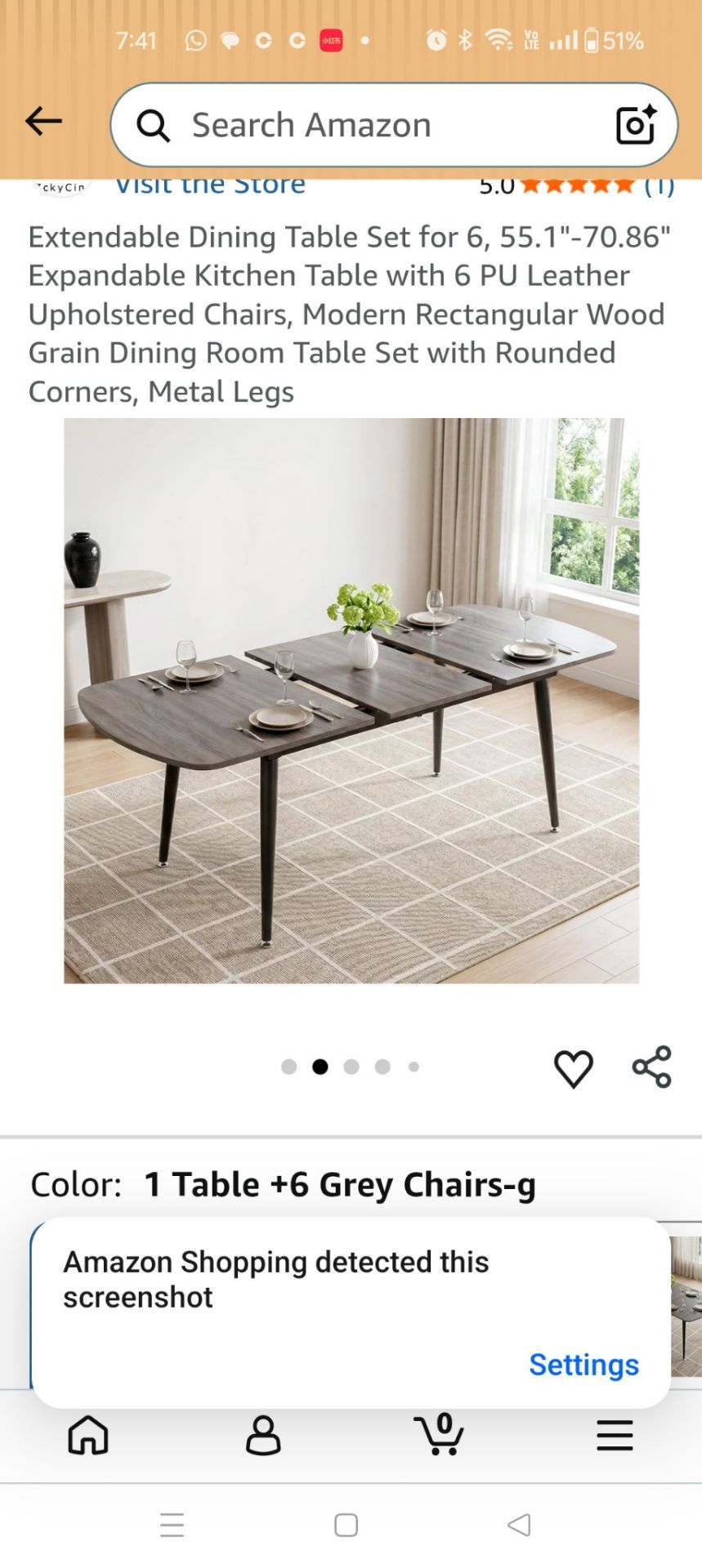Go to the Amazon Home tab

click(88, 1435)
